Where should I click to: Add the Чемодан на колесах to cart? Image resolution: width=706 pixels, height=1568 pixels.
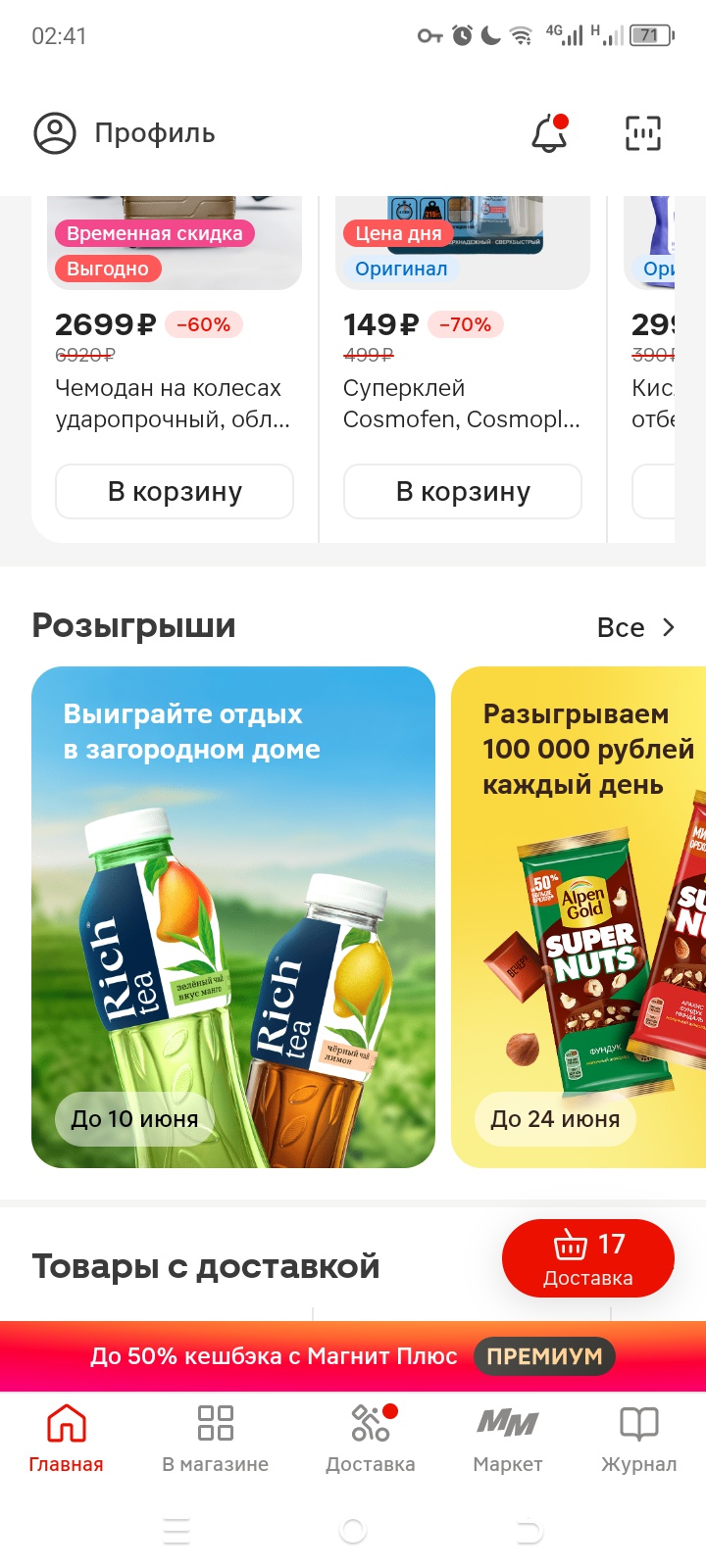[175, 491]
